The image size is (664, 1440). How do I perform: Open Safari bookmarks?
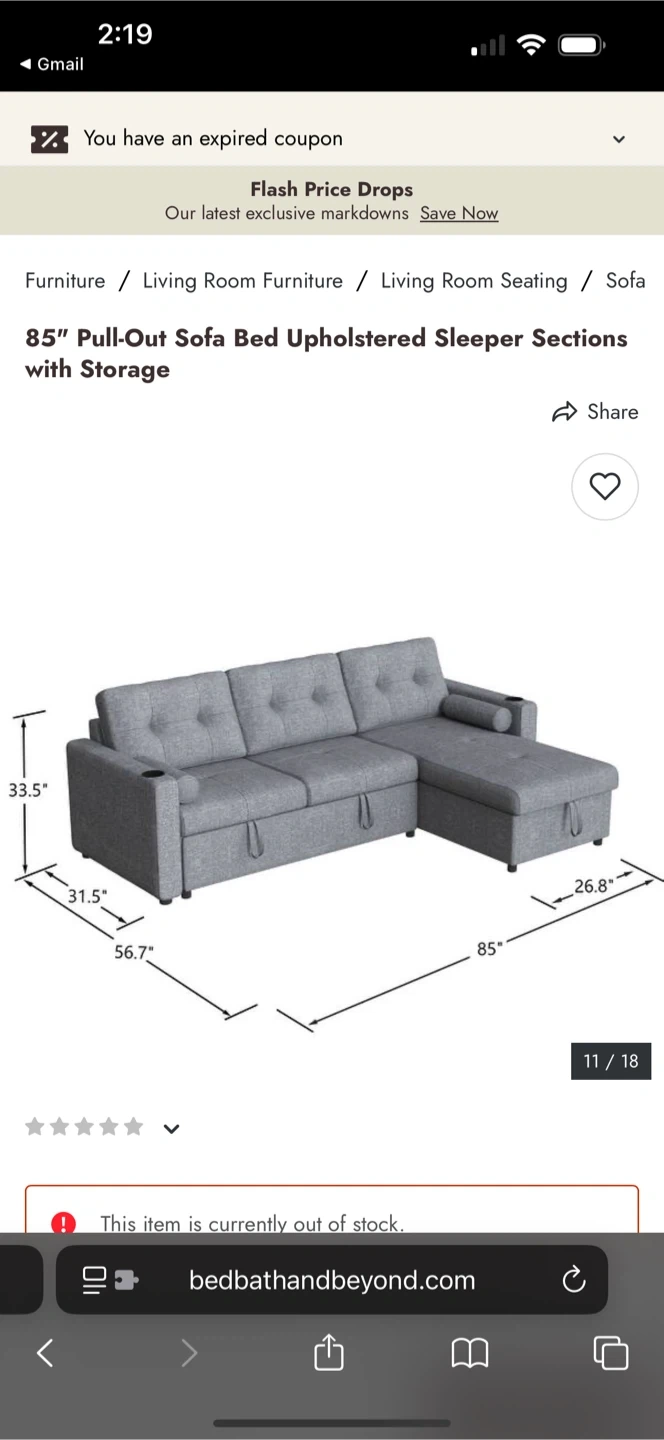point(470,1353)
